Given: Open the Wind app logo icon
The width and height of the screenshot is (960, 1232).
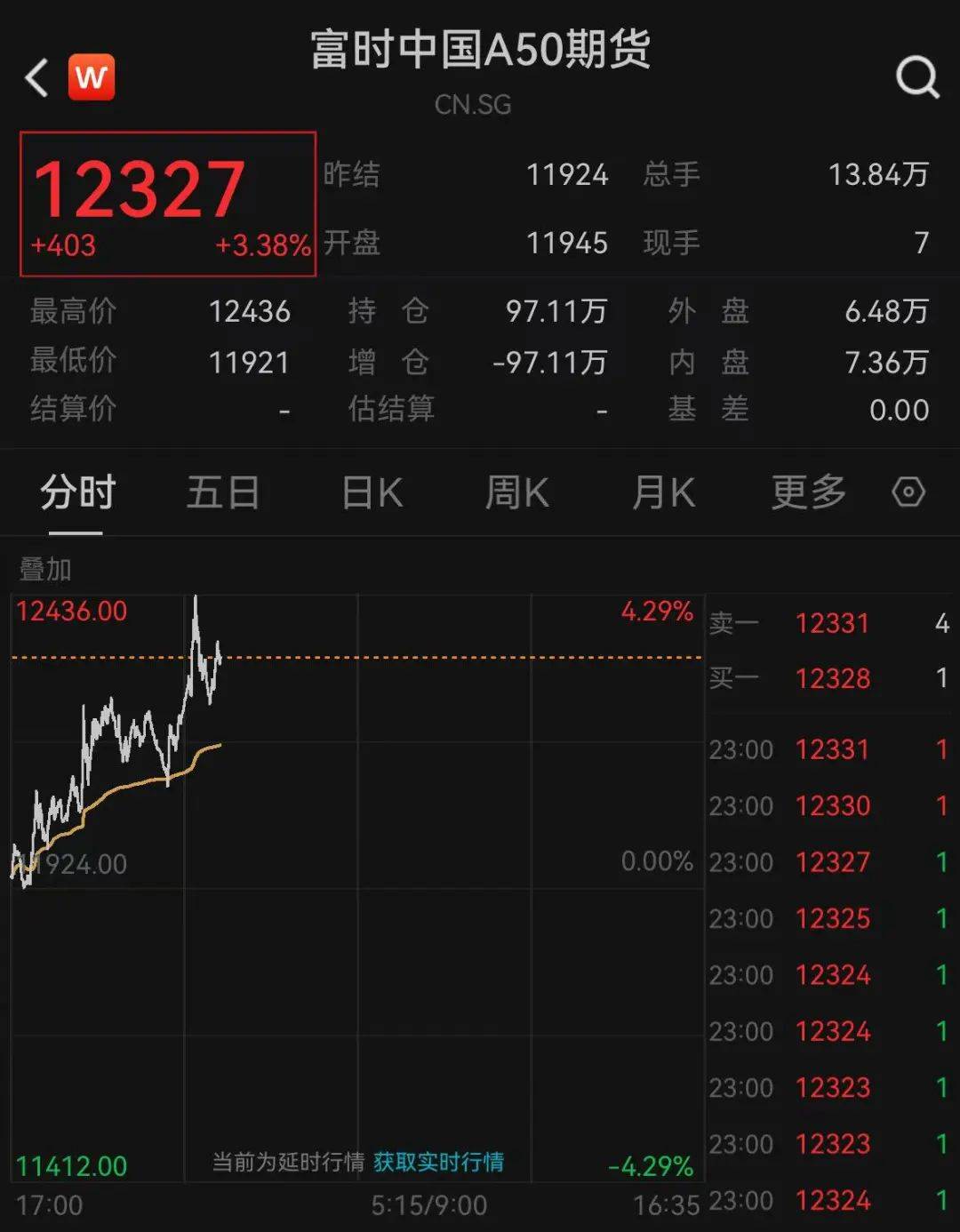Looking at the screenshot, I should [92, 76].
